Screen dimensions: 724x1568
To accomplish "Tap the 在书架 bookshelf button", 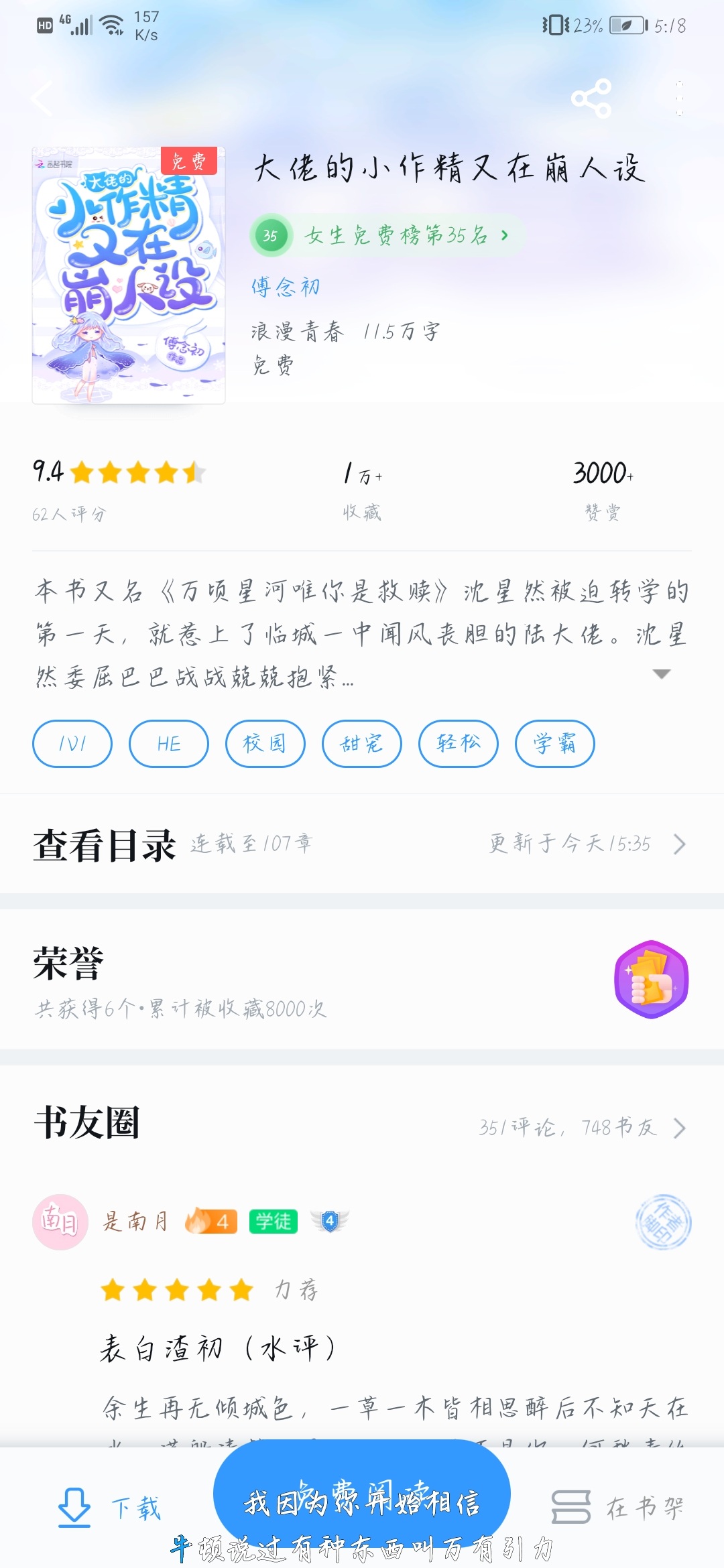I will tap(618, 1508).
